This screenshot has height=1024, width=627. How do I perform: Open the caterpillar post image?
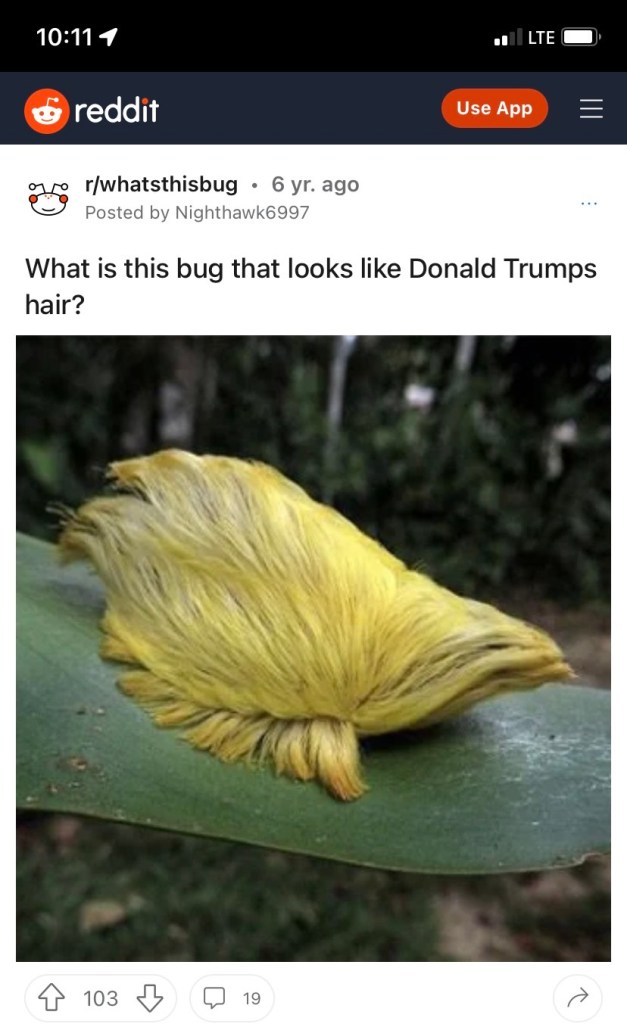click(x=313, y=647)
